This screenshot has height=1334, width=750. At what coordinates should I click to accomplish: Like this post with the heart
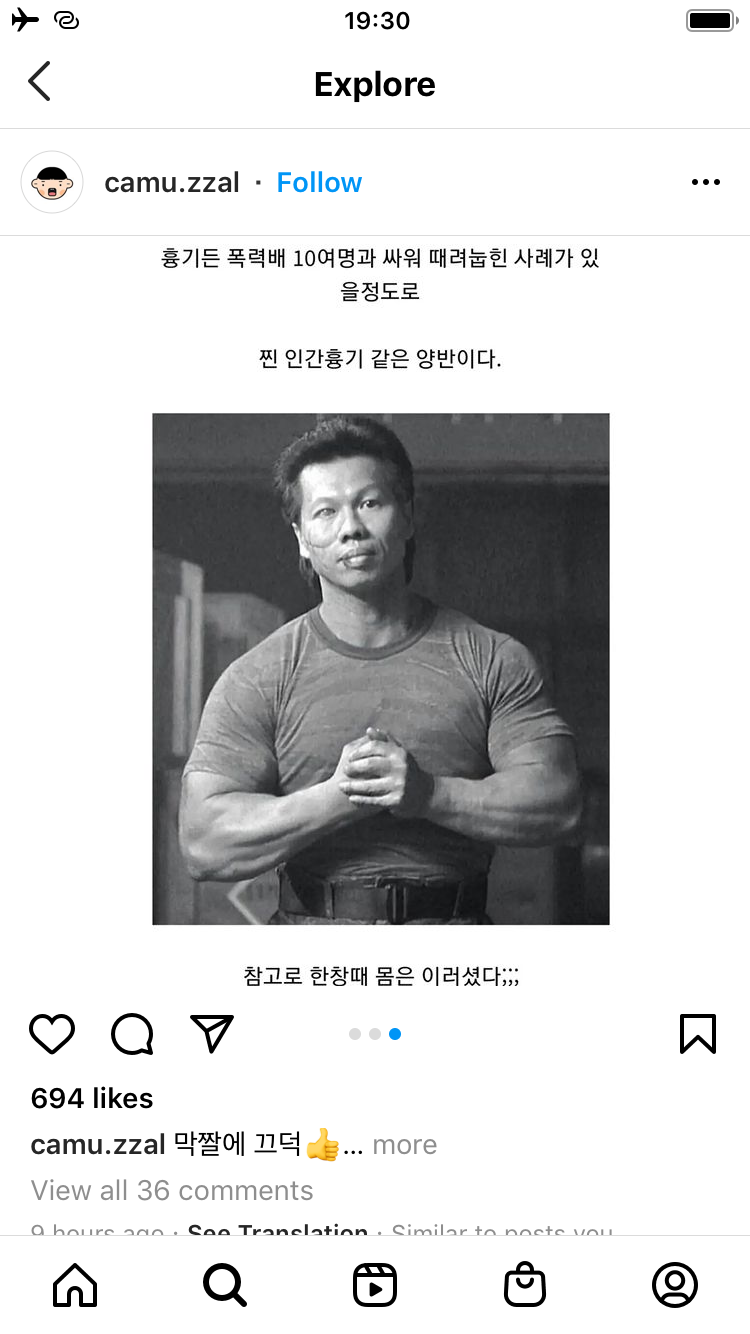(52, 1034)
